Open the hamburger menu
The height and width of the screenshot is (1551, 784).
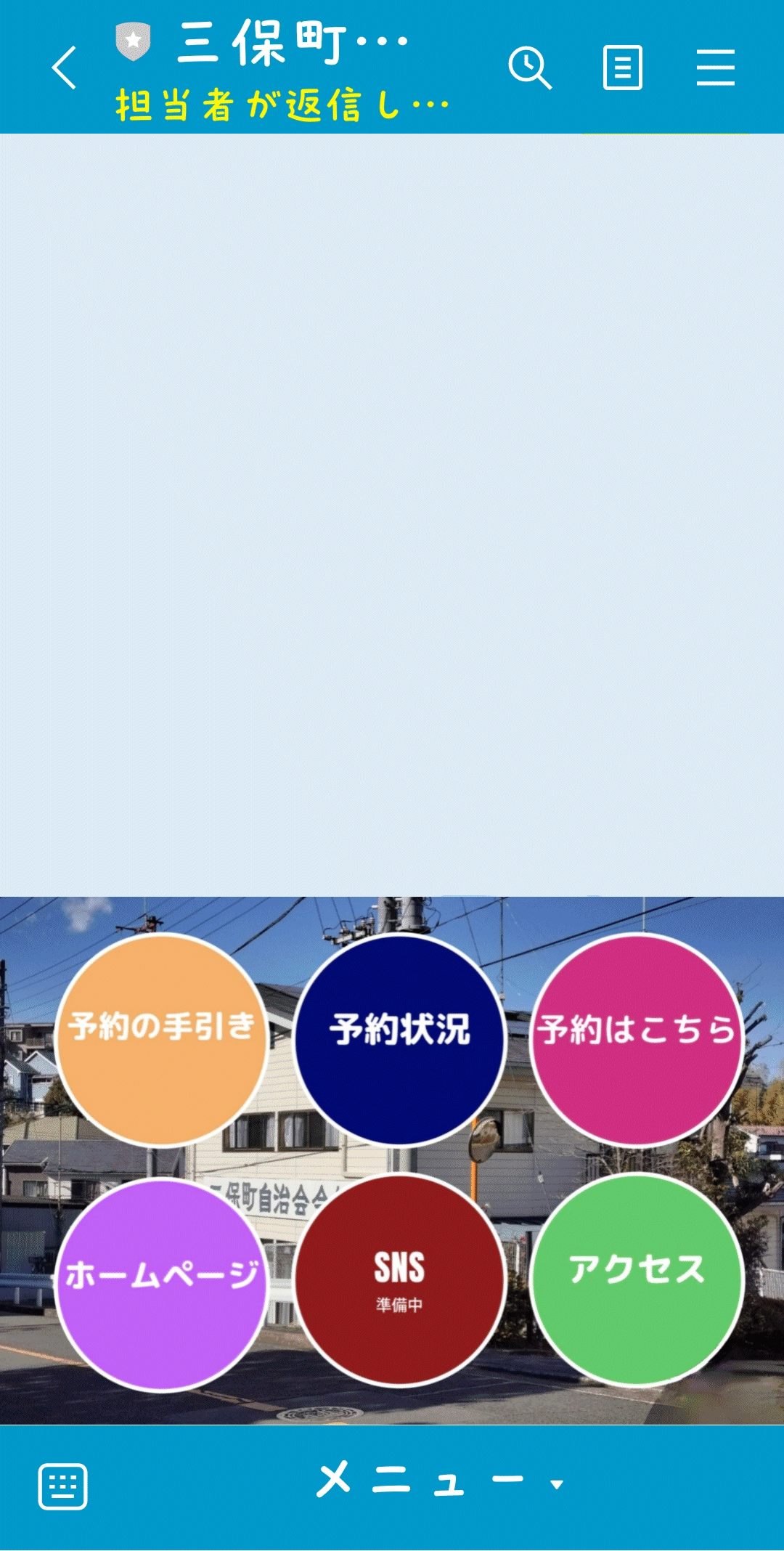click(715, 68)
